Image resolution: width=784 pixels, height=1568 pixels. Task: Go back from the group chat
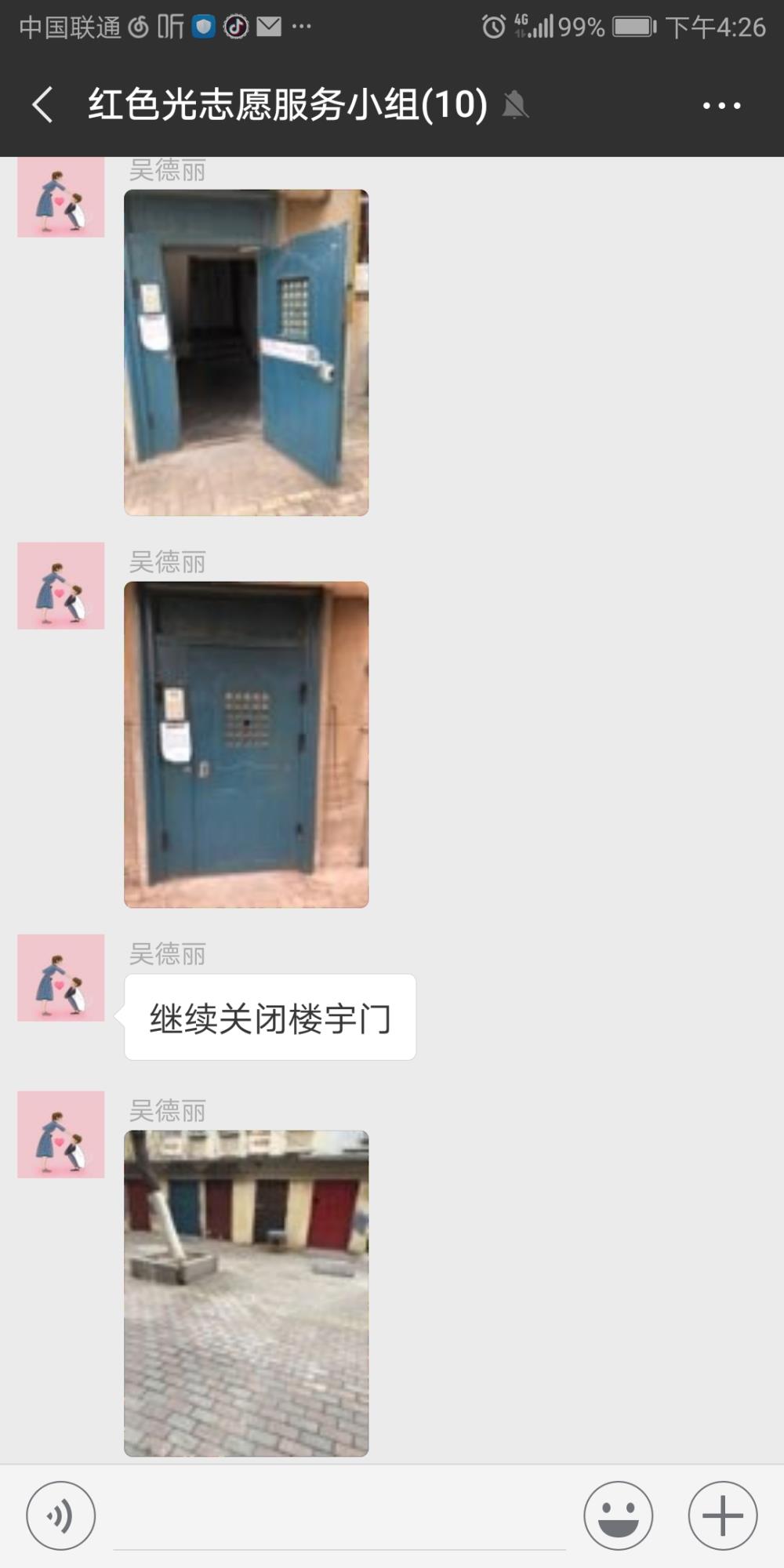(x=43, y=104)
